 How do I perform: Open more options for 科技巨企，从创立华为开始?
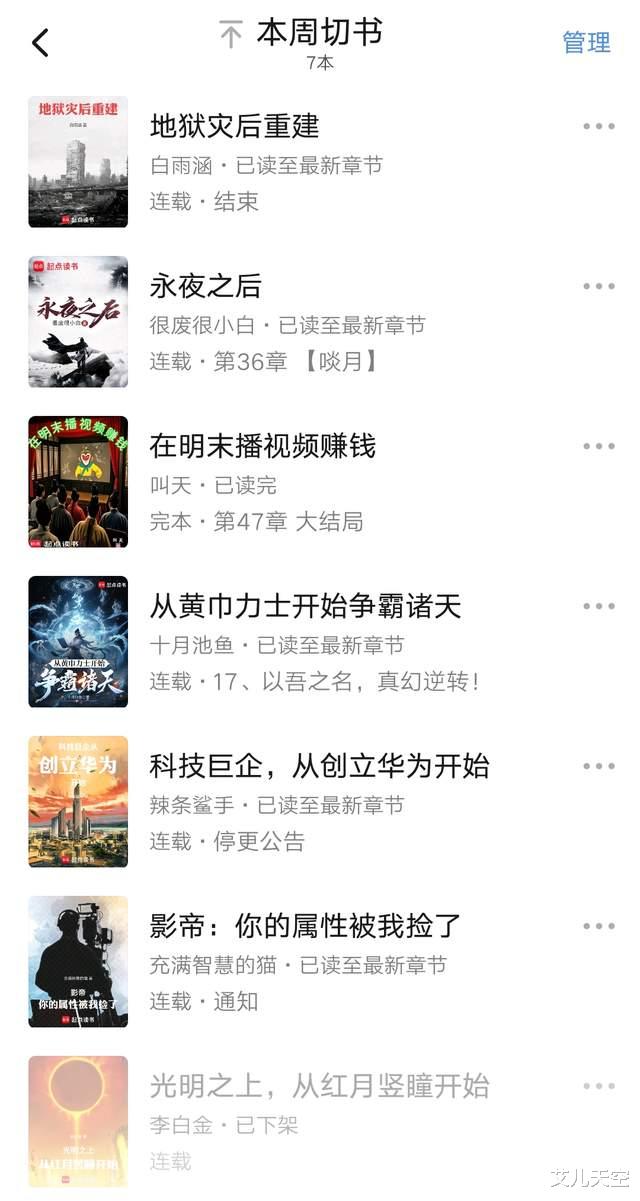tap(599, 766)
